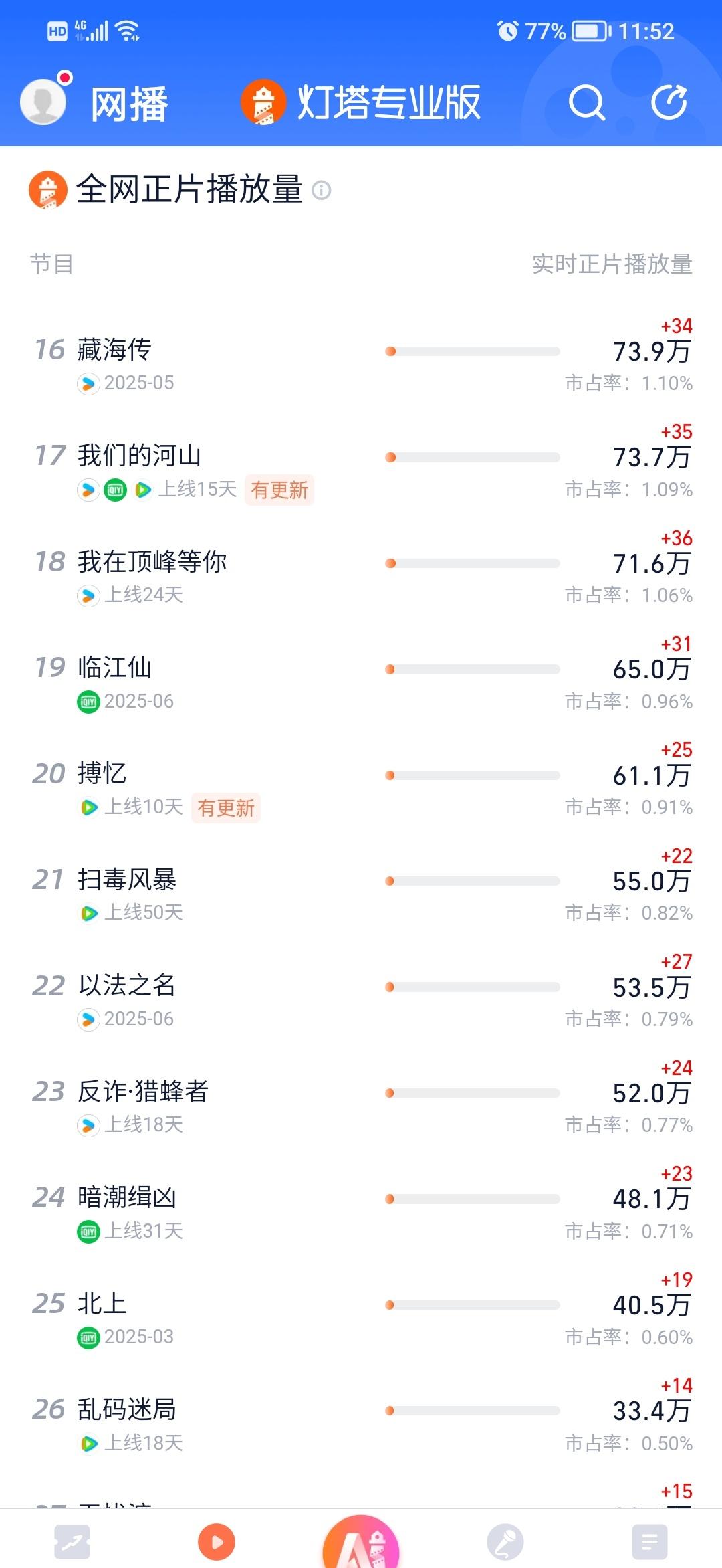
Task: Show info about 全网正片播放量
Action: click(x=322, y=191)
